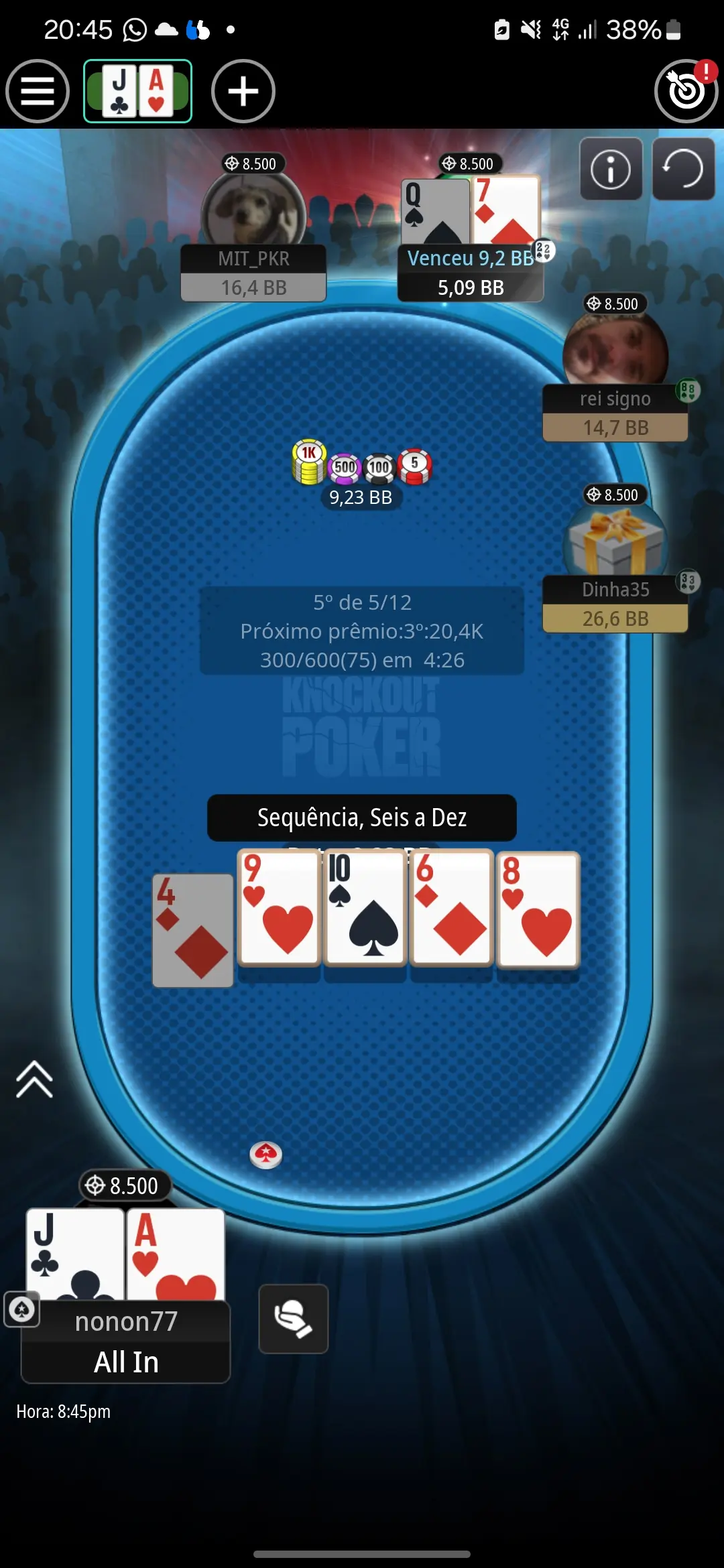This screenshot has width=724, height=1568.
Task: Open the hamburger main menu
Action: (x=38, y=91)
